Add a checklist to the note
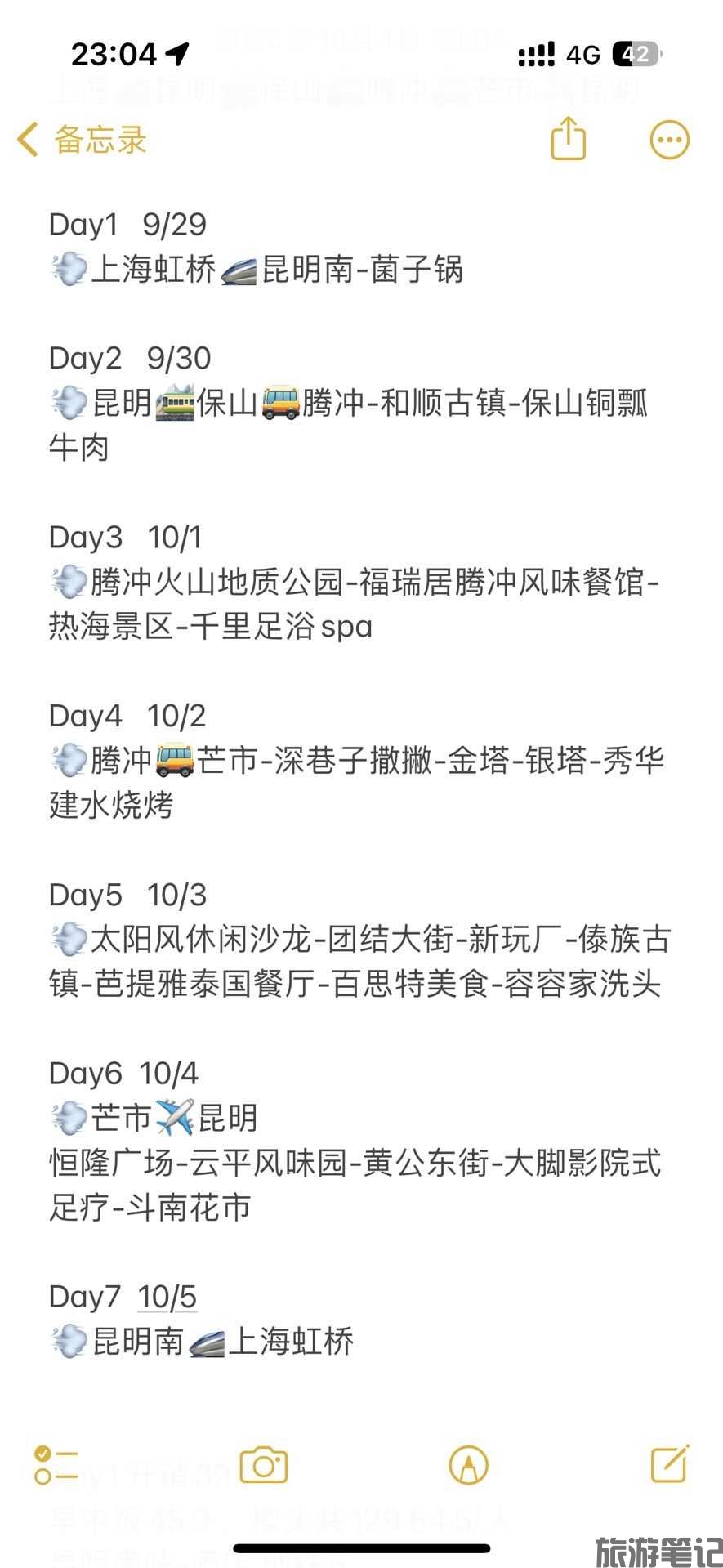723x1568 pixels. click(x=56, y=1465)
